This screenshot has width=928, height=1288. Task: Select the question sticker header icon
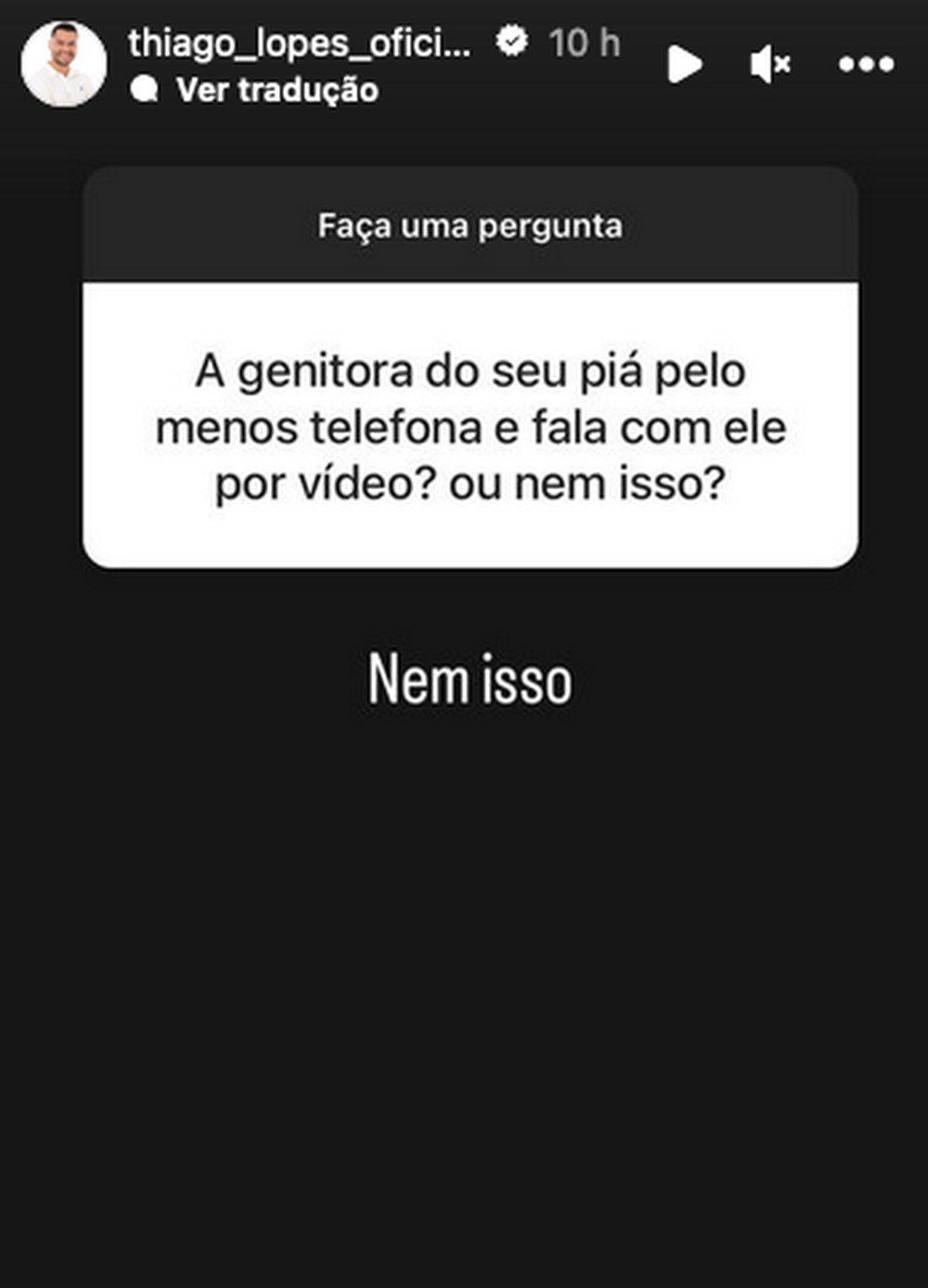470,225
